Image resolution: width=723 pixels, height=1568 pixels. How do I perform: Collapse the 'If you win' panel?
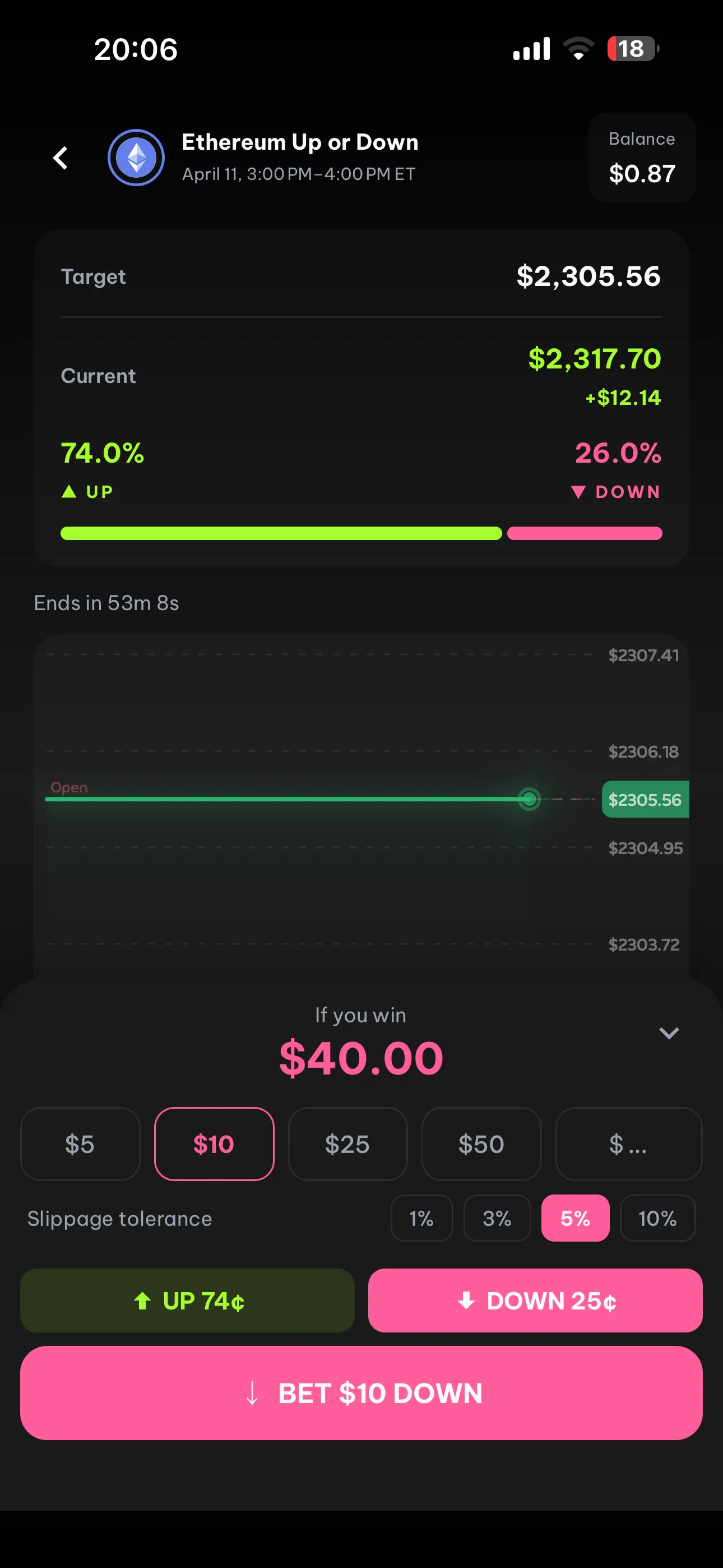668,1032
